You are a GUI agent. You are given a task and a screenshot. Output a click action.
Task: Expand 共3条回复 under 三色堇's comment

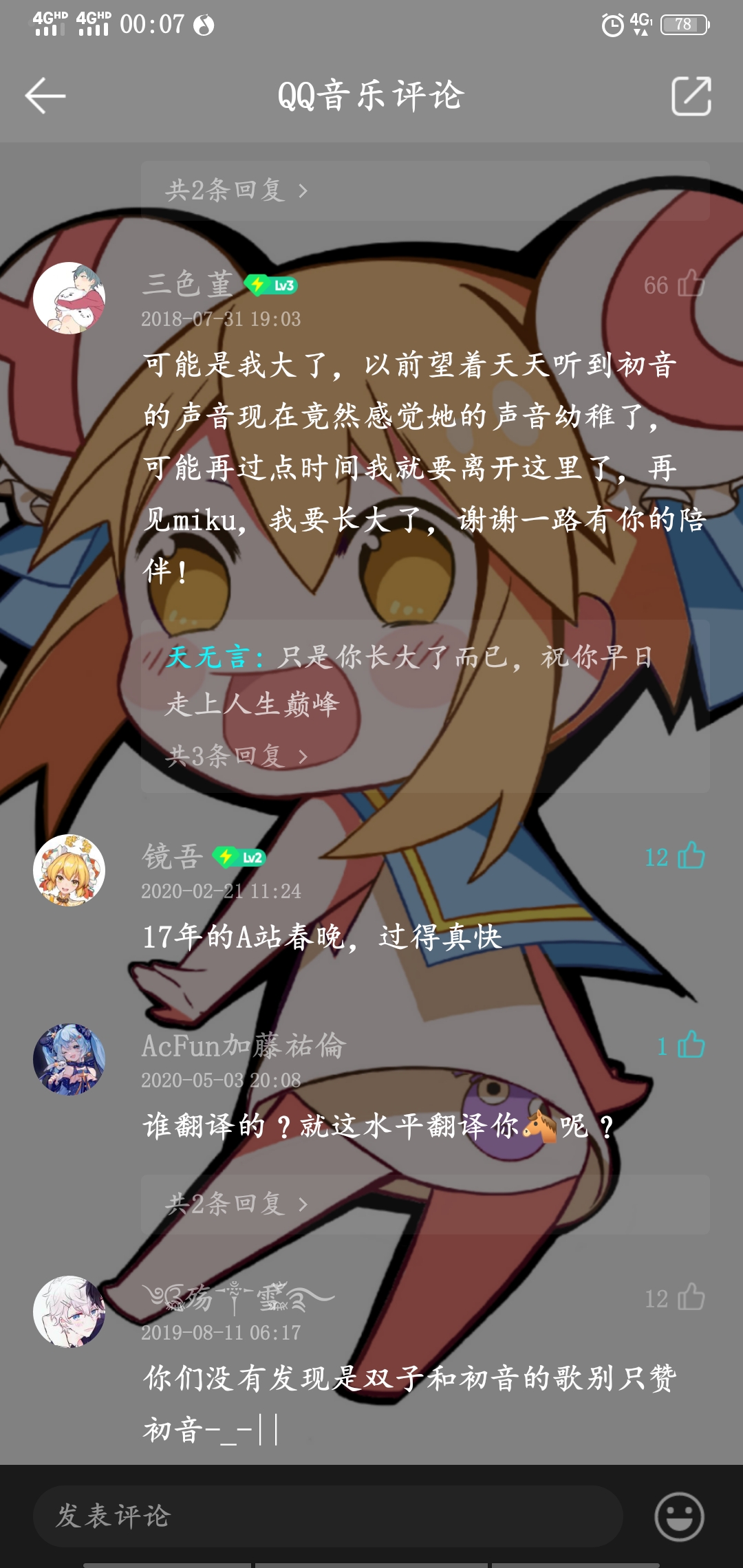point(236,756)
